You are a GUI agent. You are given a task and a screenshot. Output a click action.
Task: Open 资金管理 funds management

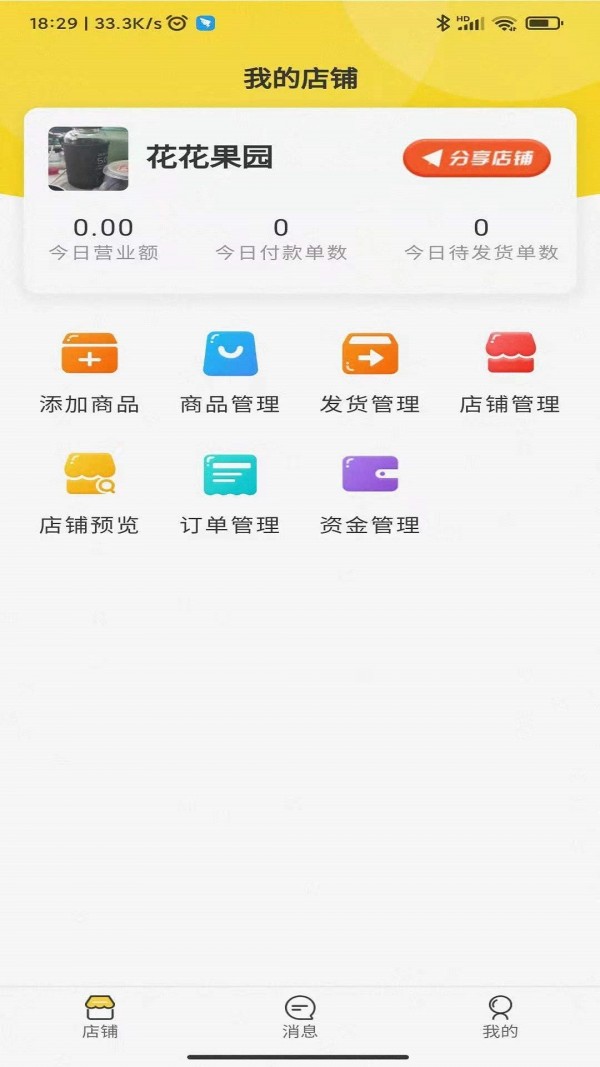[x=370, y=492]
